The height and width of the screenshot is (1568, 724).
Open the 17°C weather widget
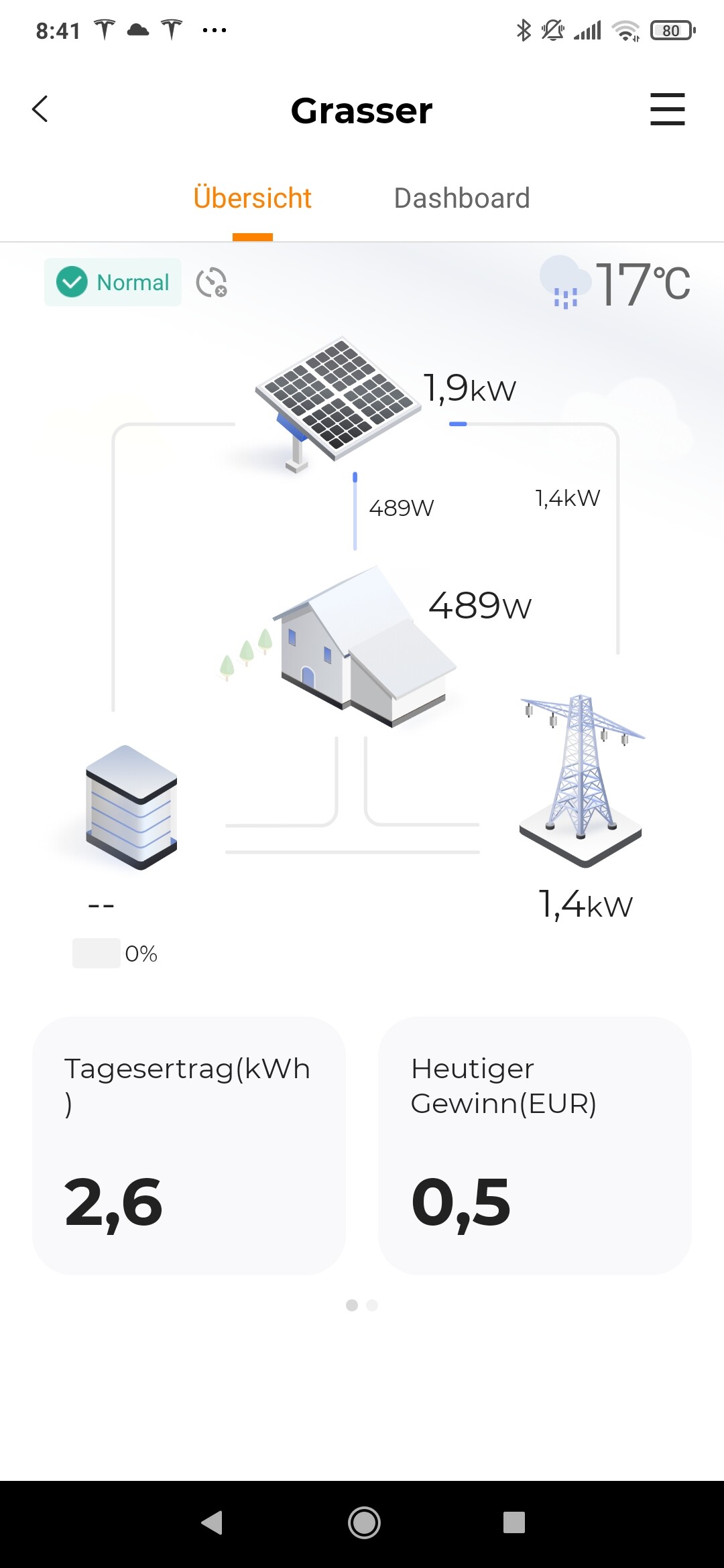615,283
